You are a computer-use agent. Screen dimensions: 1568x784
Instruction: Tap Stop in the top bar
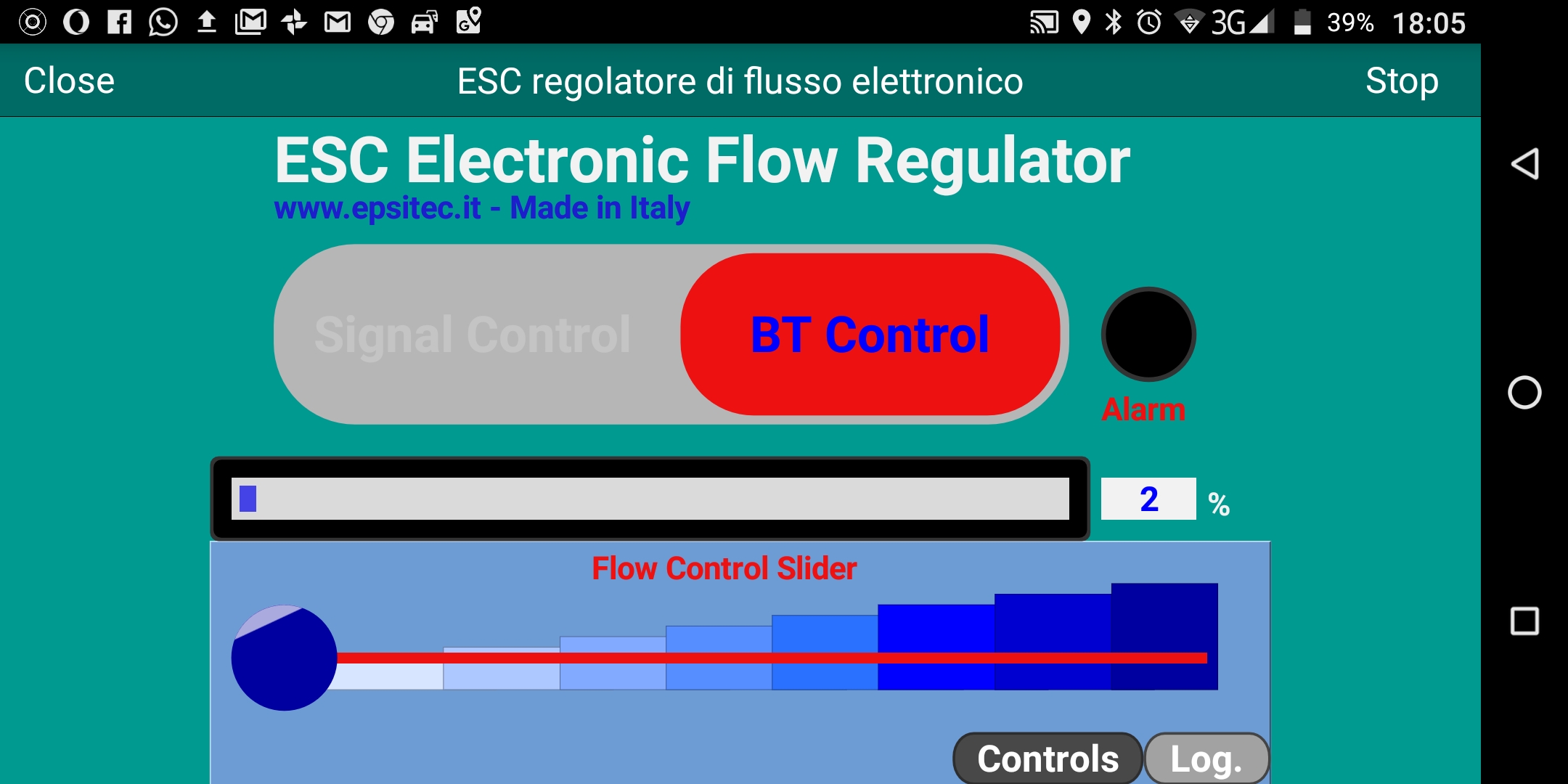pos(1401,81)
